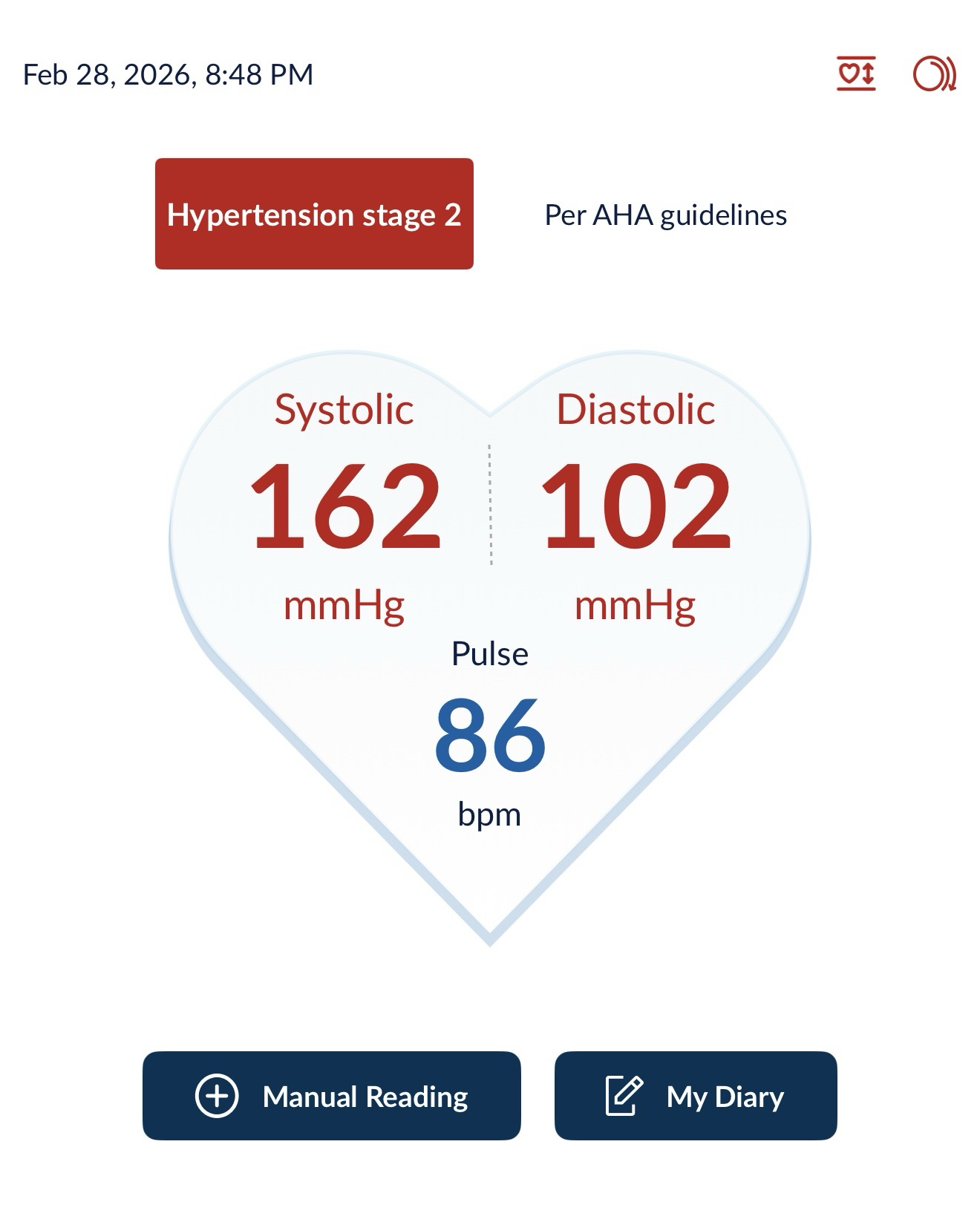Add a Manual Reading
The image size is (980, 1225).
tap(331, 1095)
